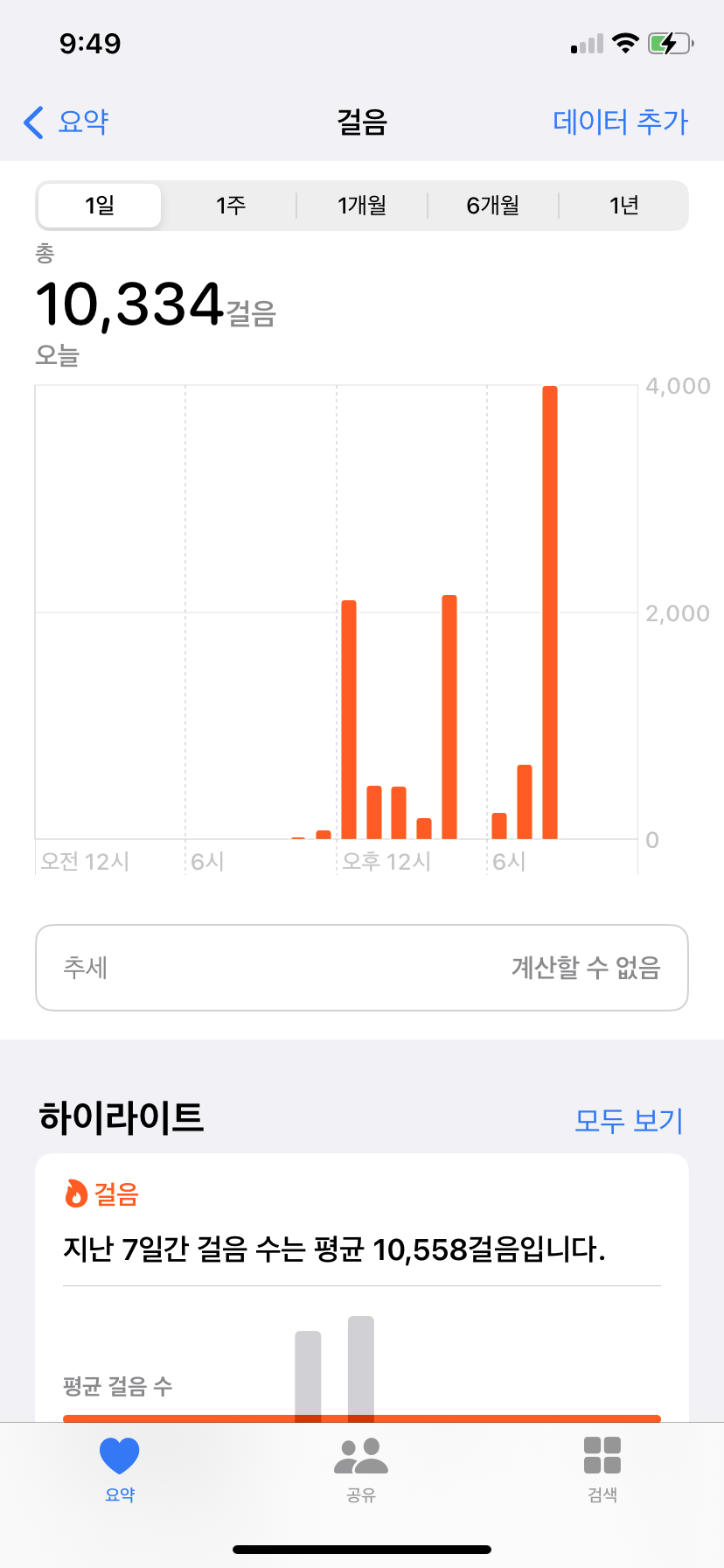Show the 1년 chart
The image size is (724, 1568).
point(623,206)
